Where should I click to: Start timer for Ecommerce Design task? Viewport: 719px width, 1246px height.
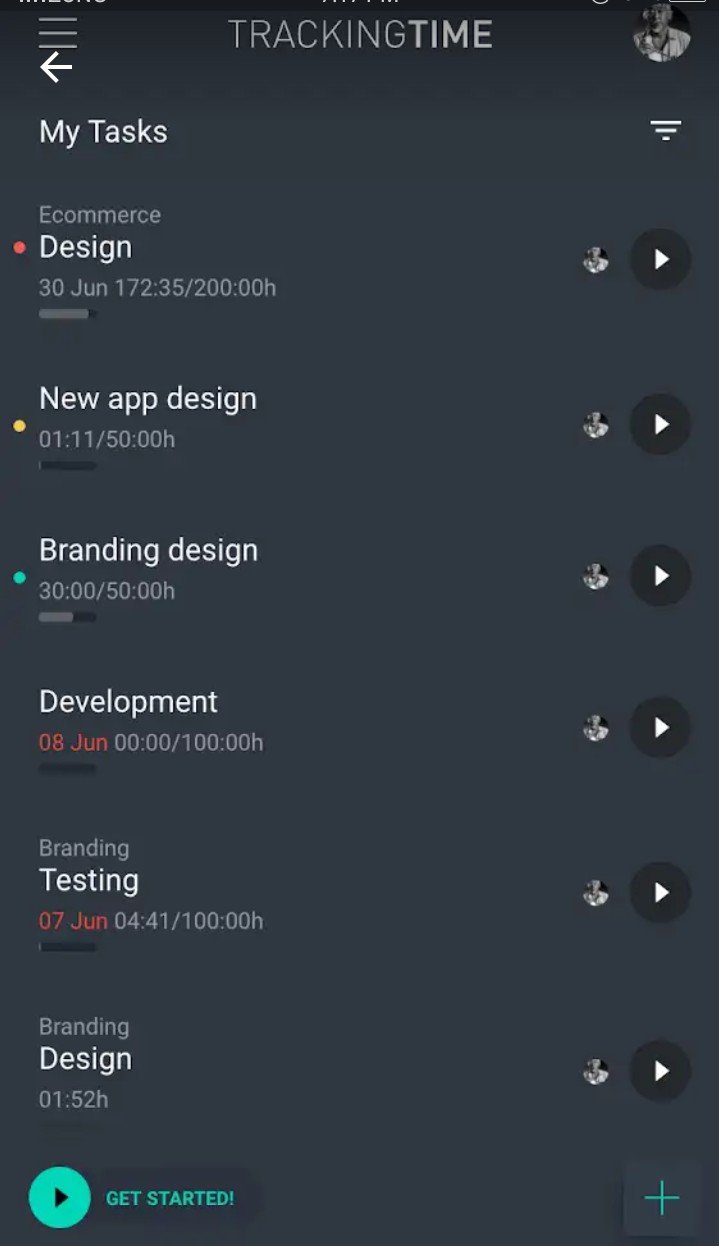pyautogui.click(x=660, y=259)
